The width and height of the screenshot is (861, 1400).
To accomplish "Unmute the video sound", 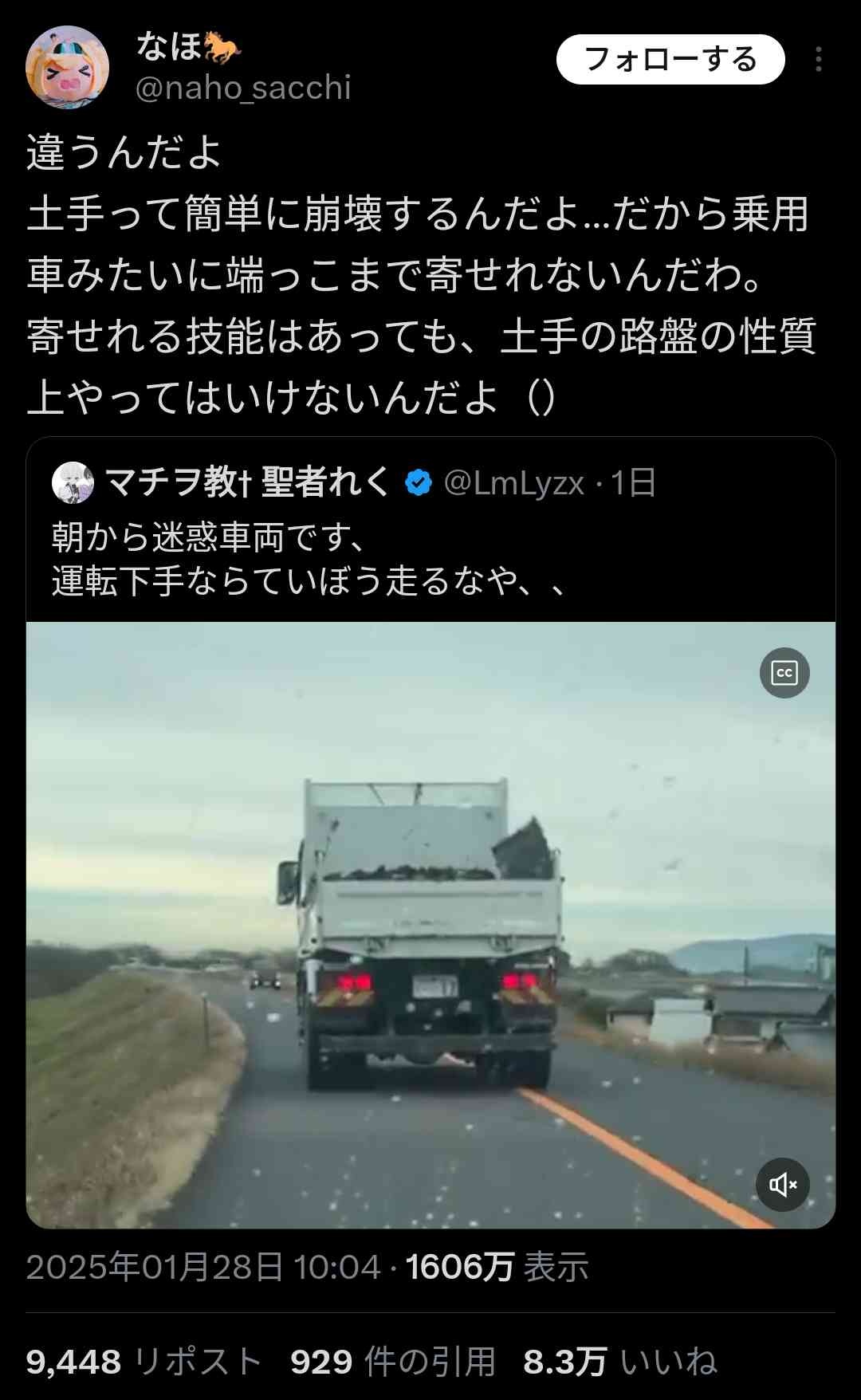I will tap(783, 1185).
